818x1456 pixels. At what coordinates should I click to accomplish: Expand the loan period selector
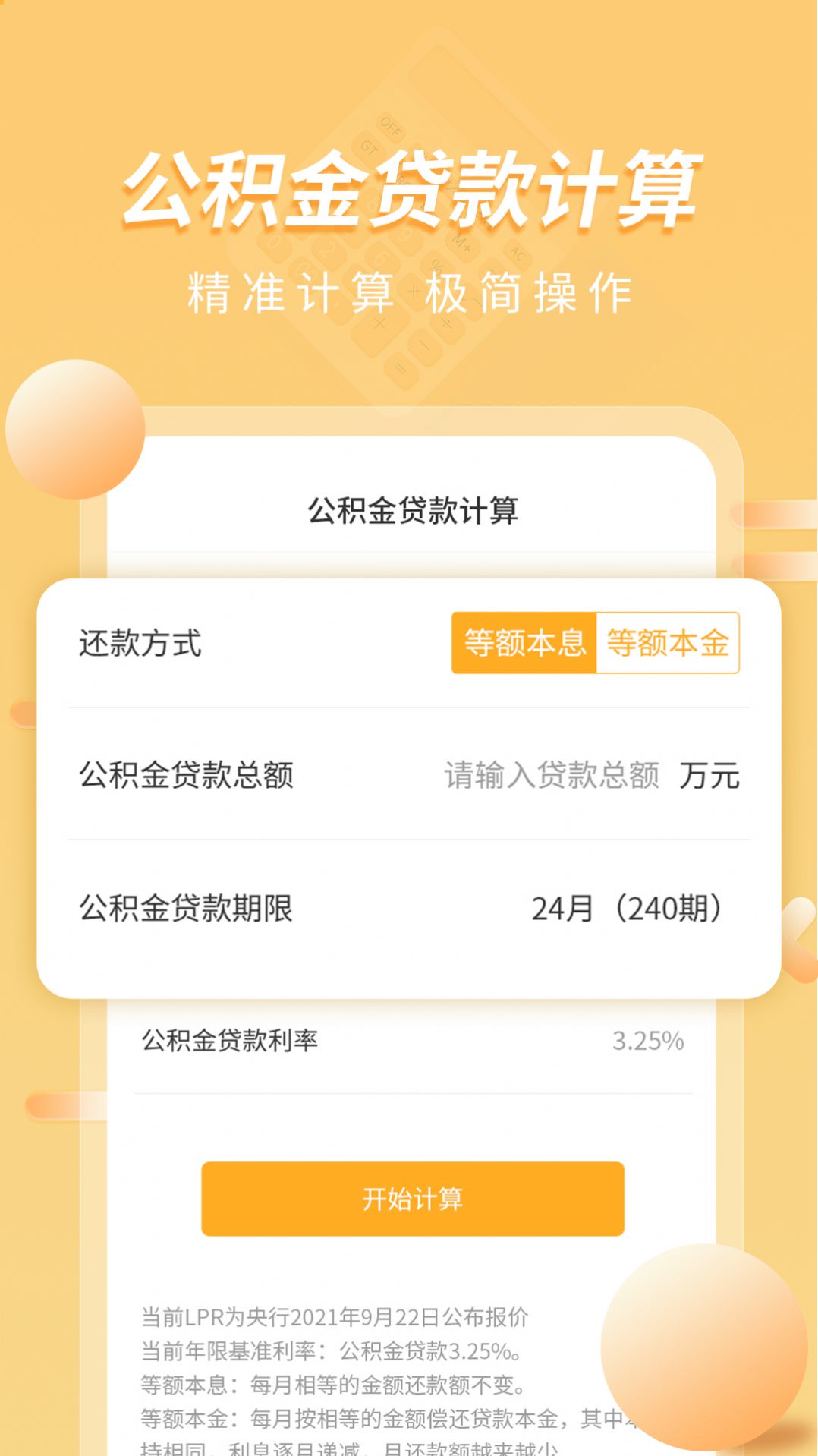(628, 905)
